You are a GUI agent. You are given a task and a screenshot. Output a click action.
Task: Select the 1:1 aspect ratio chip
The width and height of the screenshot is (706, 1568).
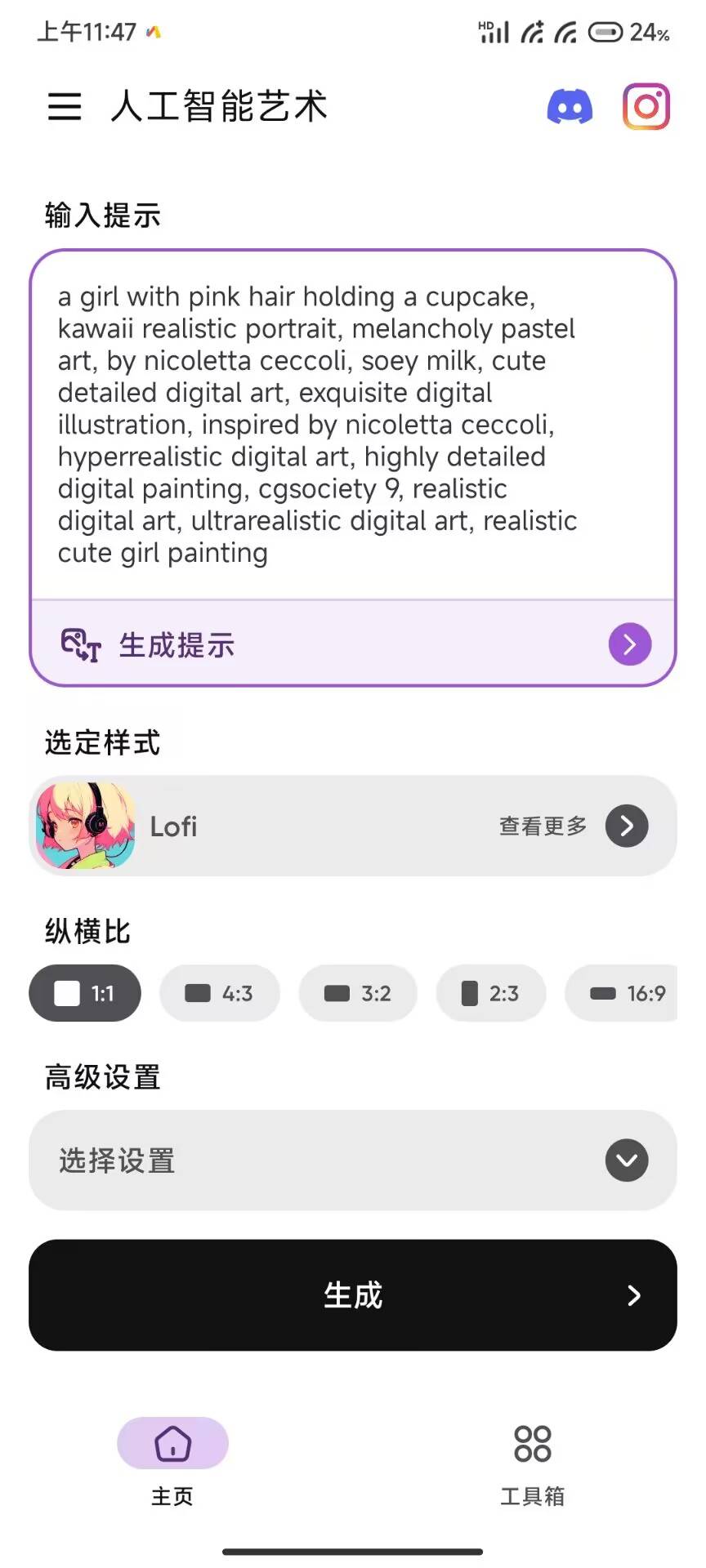[x=85, y=993]
